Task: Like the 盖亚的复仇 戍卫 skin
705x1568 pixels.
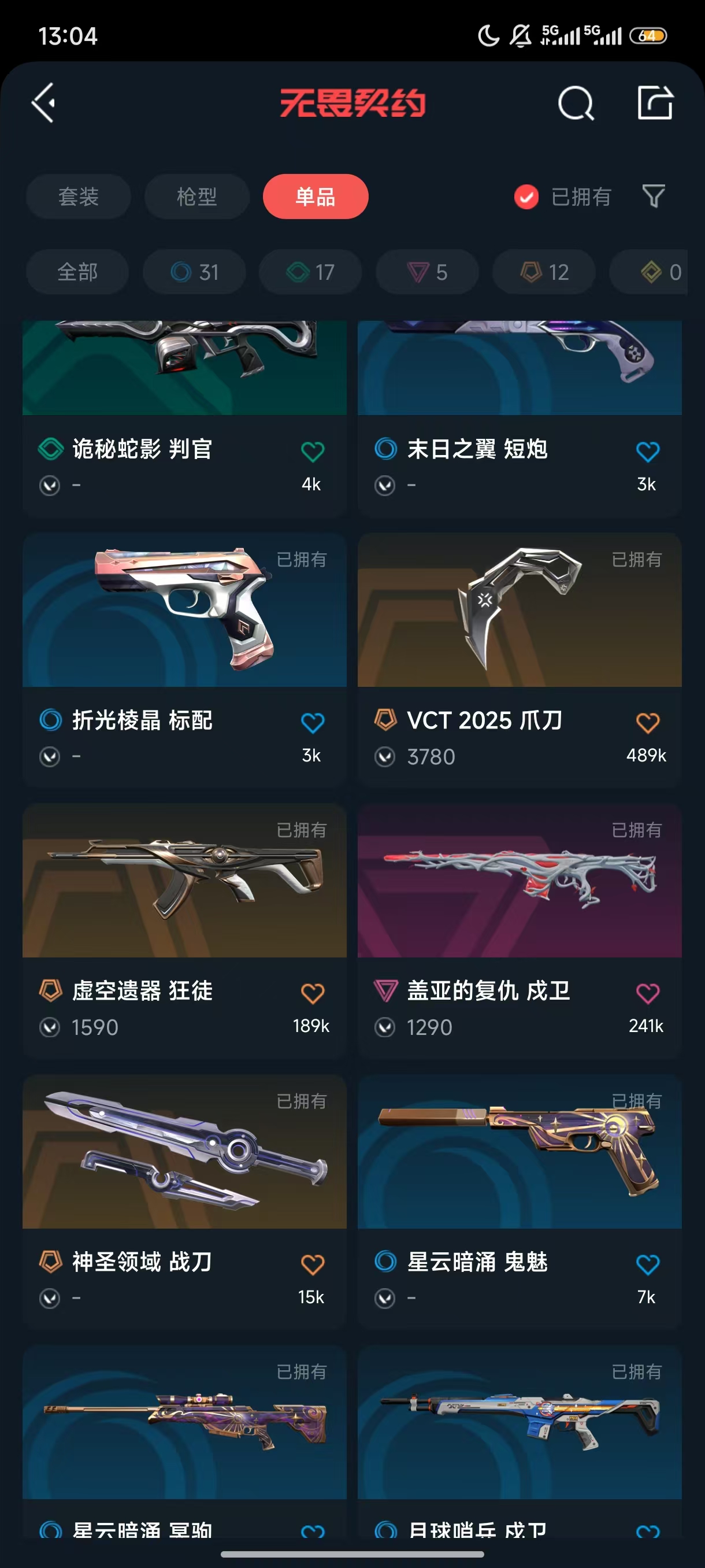Action: pyautogui.click(x=647, y=994)
